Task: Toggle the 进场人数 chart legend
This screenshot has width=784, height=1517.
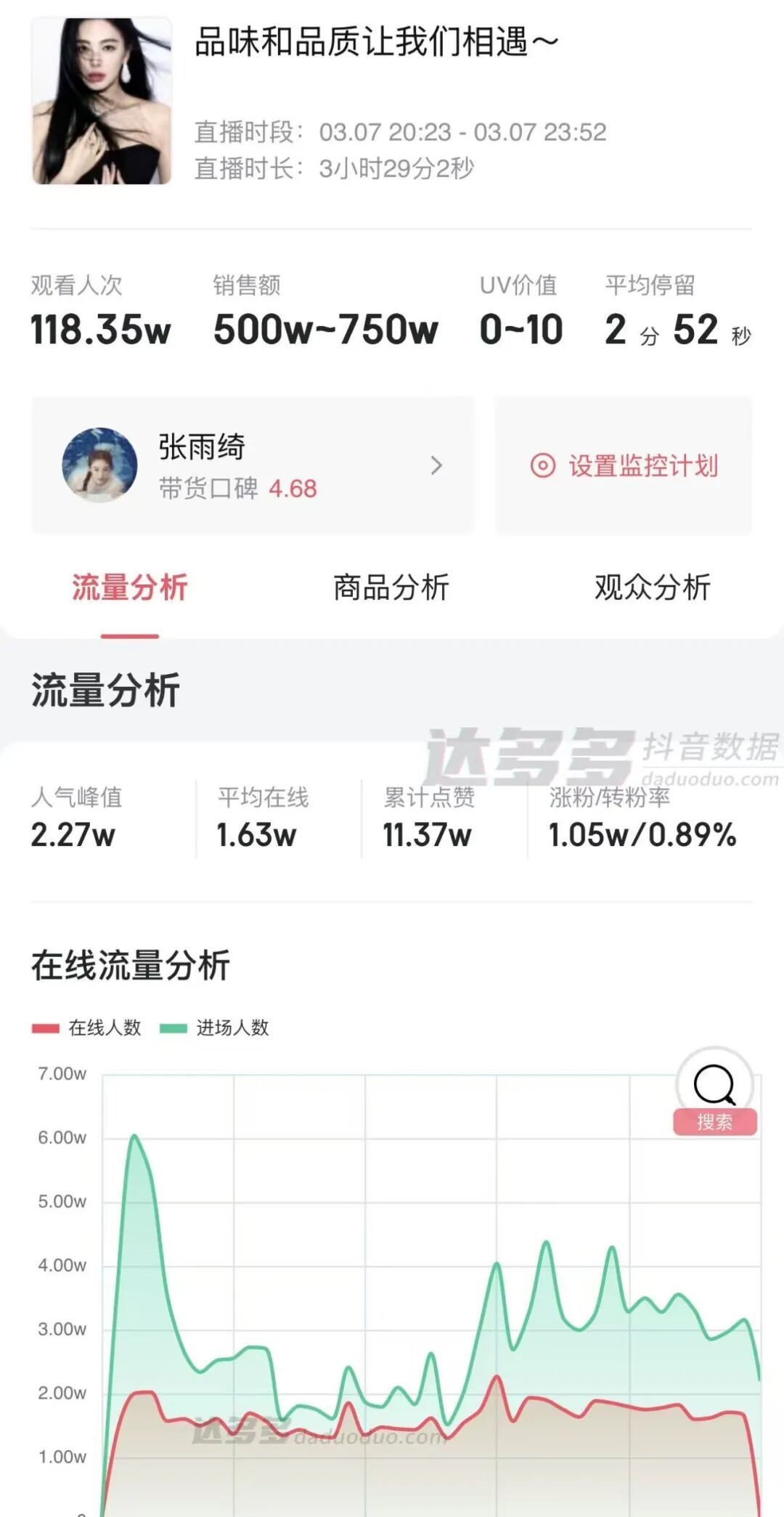Action: (215, 1028)
